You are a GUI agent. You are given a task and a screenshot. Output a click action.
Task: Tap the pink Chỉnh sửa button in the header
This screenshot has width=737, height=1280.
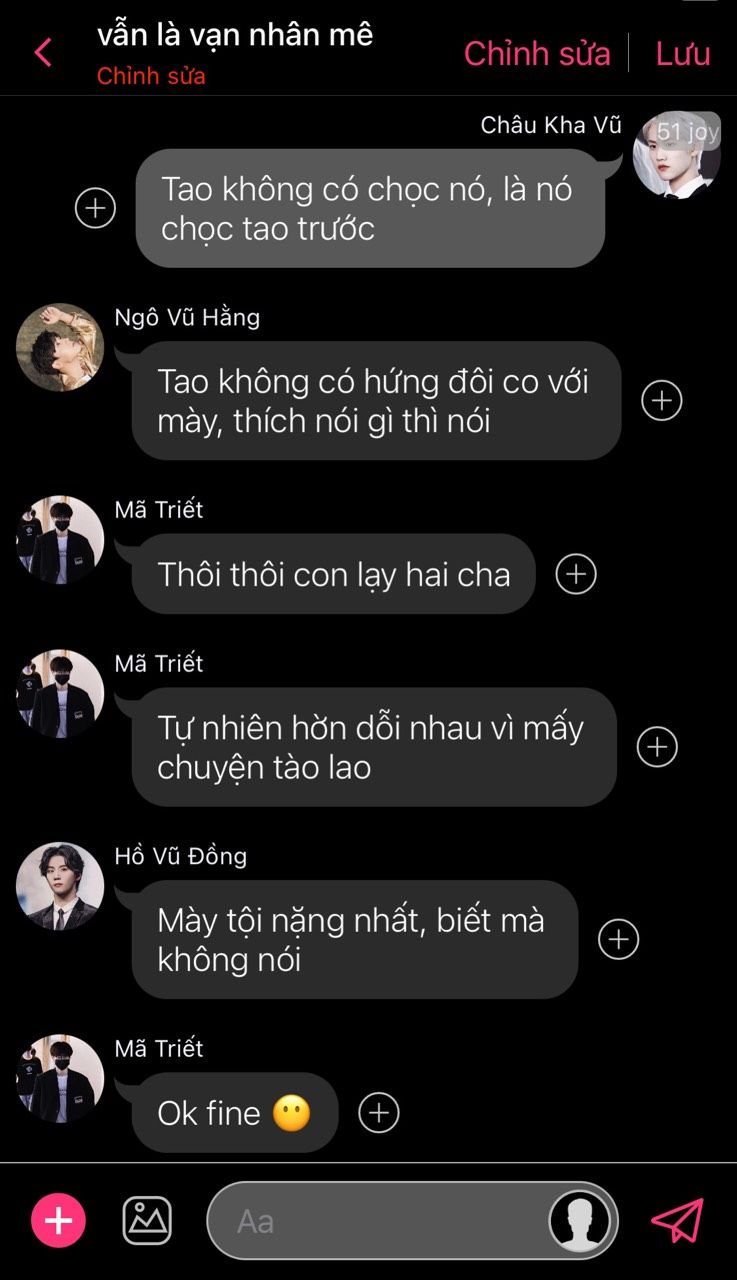[537, 53]
